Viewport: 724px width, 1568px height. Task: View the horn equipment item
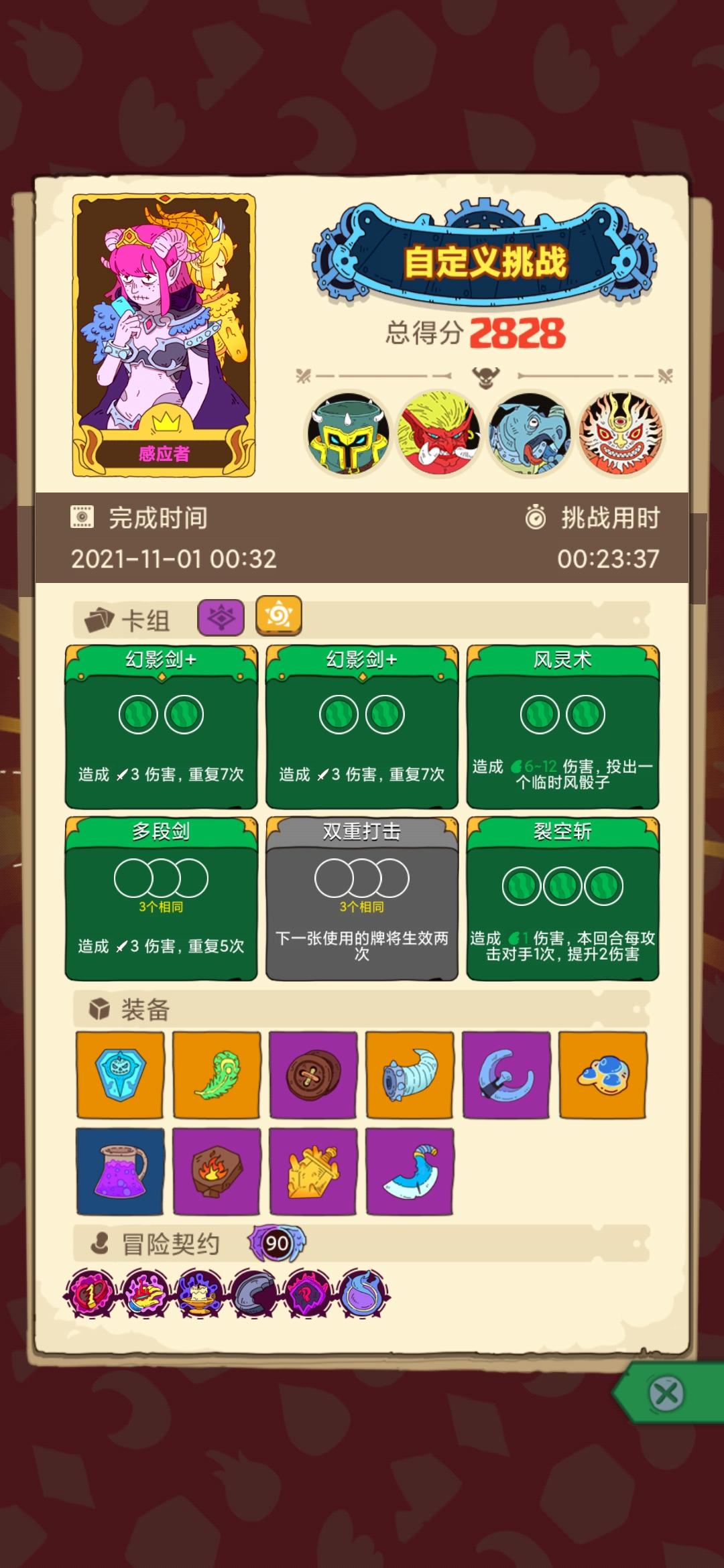(410, 1075)
